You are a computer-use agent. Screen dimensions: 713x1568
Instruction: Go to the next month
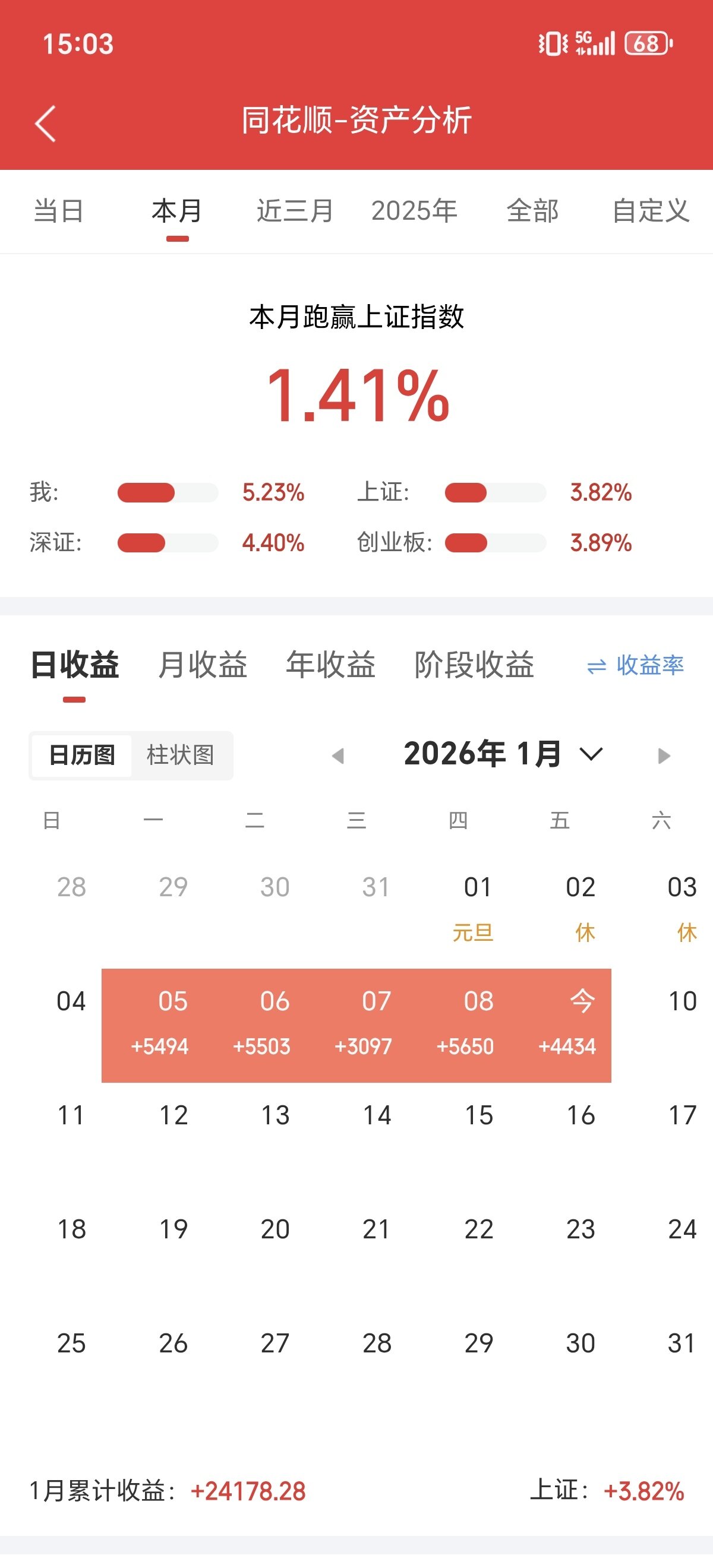(664, 755)
